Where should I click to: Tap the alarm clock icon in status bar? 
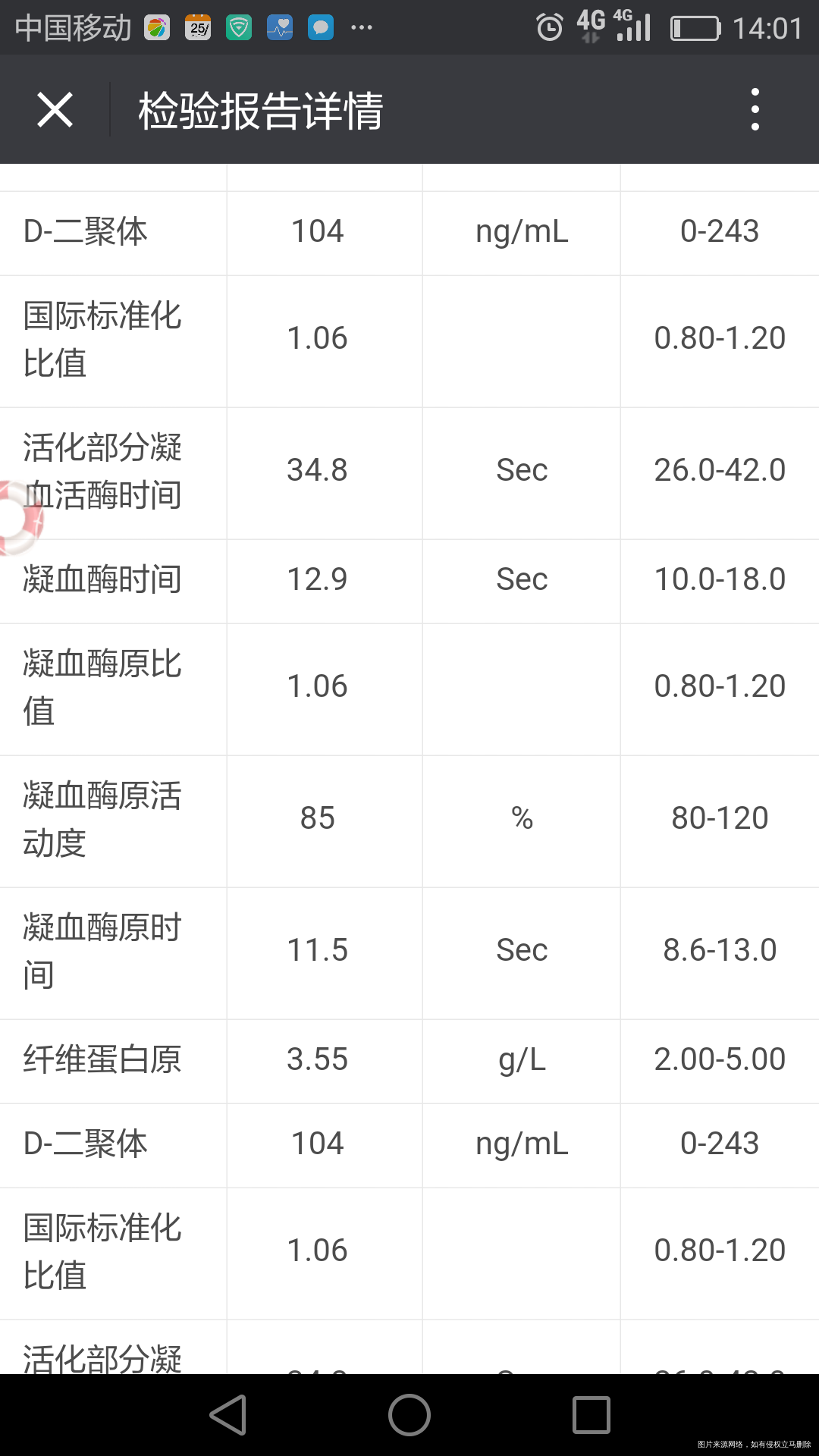[x=548, y=27]
